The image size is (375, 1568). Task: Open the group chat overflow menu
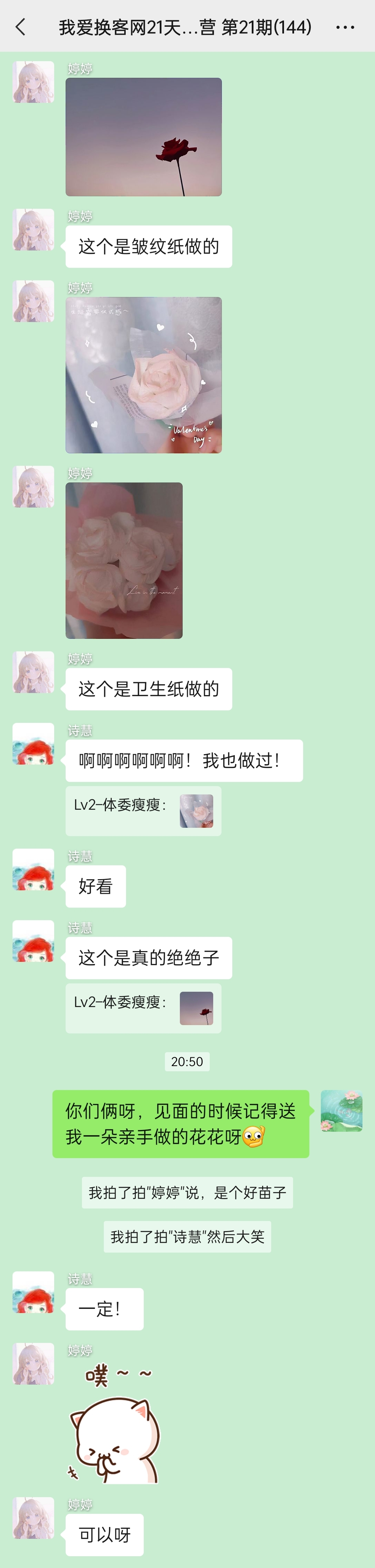345,27
